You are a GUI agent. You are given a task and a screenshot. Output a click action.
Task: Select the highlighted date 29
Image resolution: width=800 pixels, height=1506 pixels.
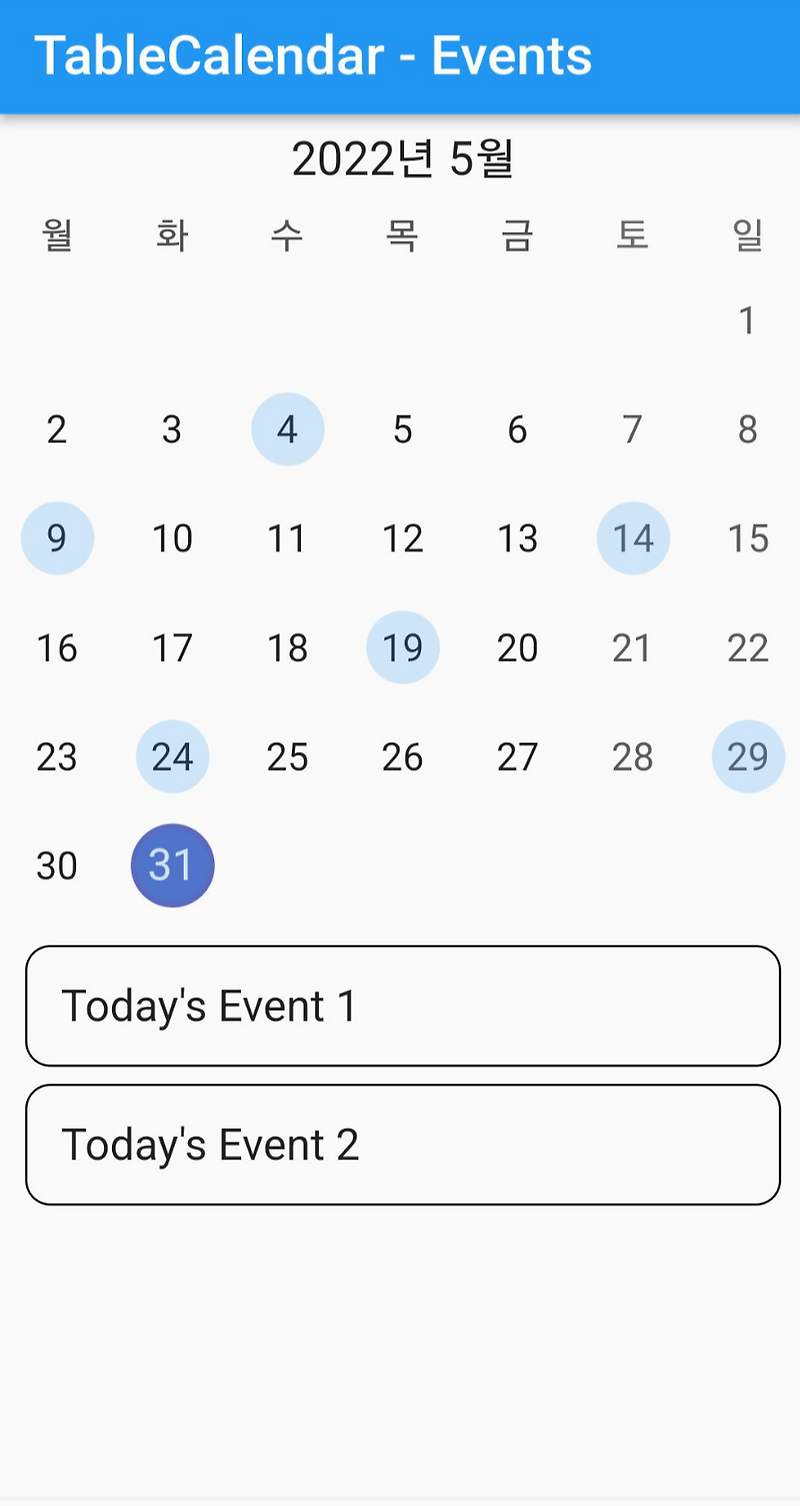pyautogui.click(x=747, y=757)
